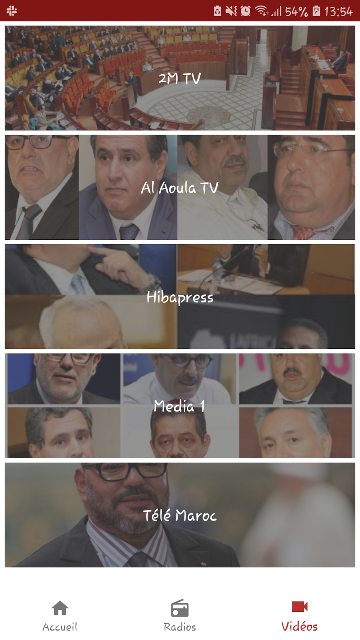Select the Hibapress videos tile

[180, 296]
